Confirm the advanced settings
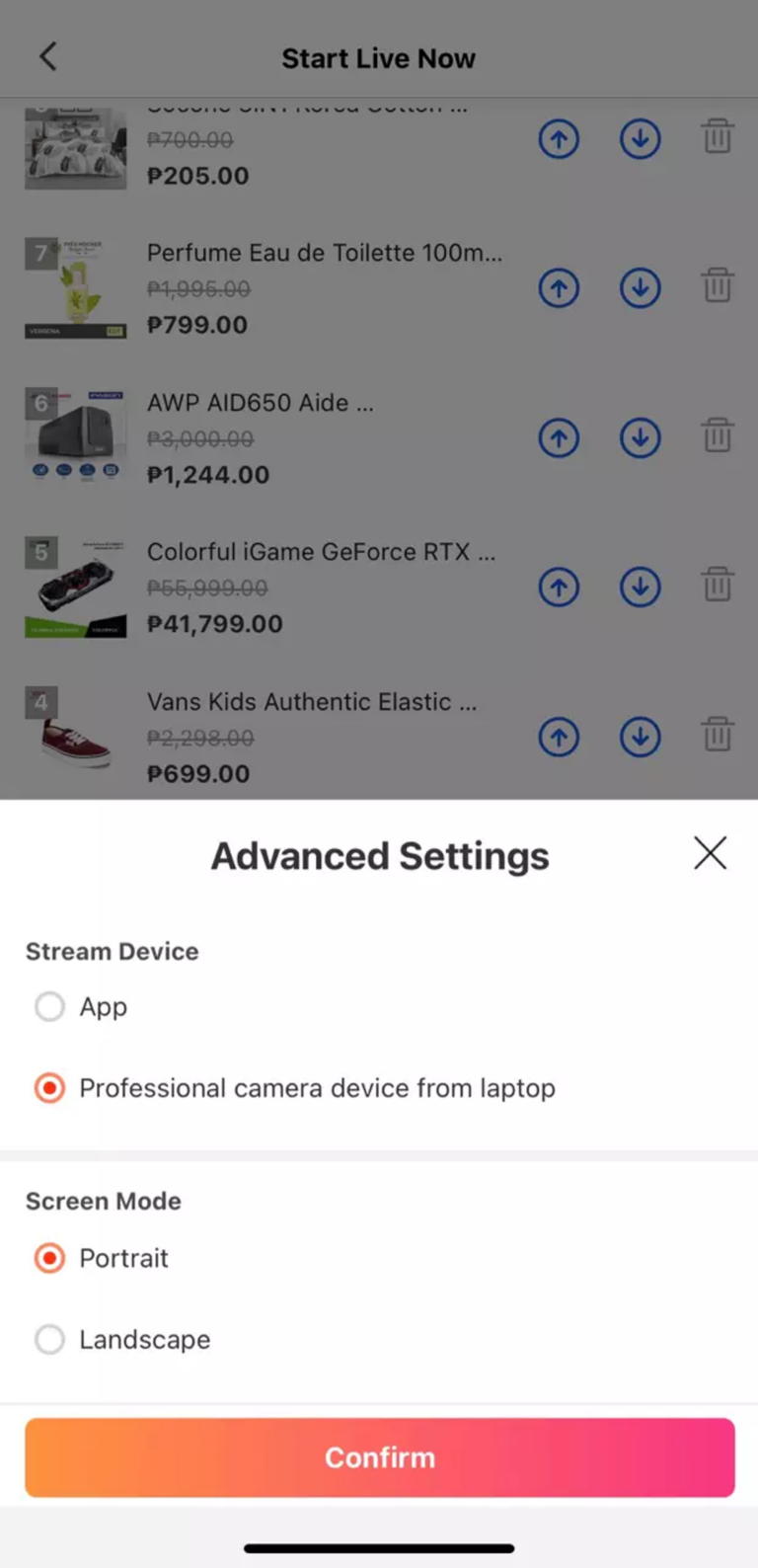758x1568 pixels. 379,1457
